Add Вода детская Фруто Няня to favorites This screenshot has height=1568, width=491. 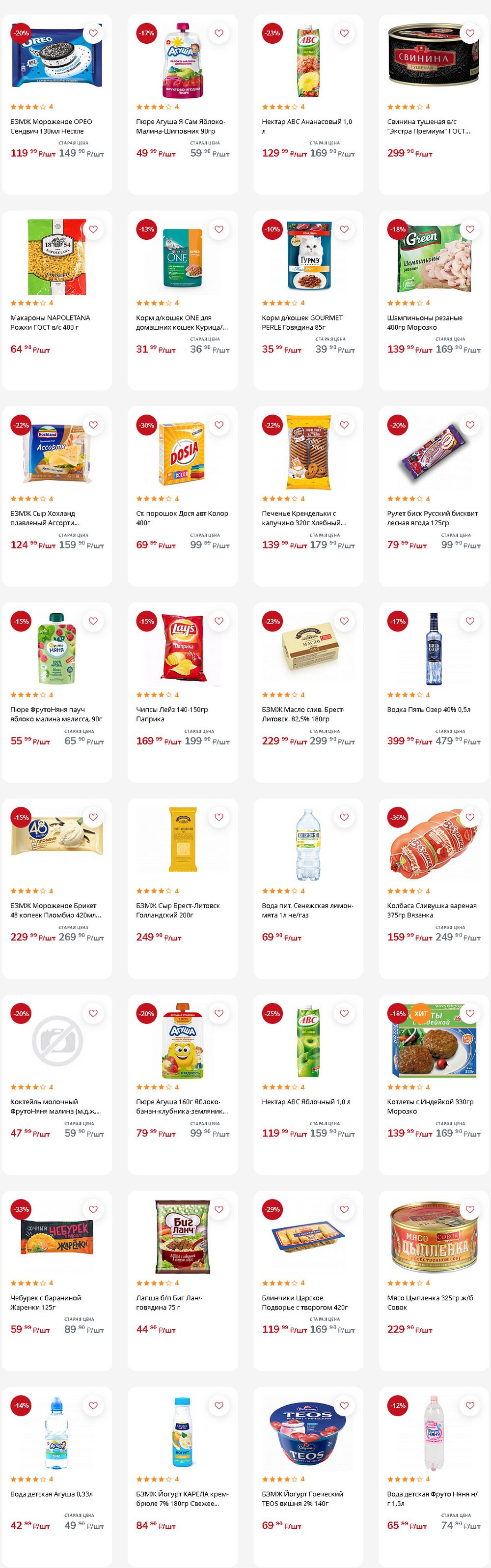tap(470, 1405)
